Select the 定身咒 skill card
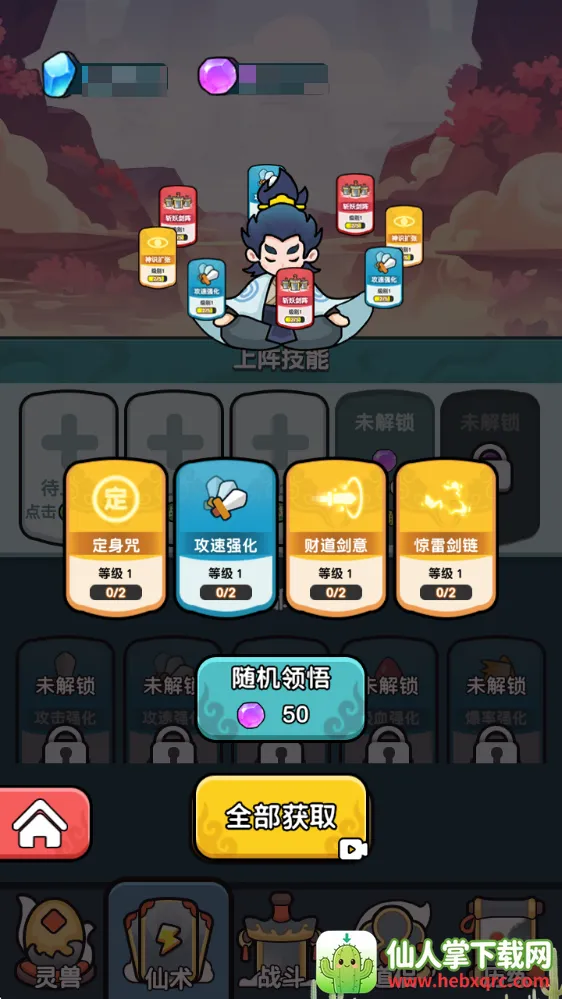 click(x=116, y=537)
